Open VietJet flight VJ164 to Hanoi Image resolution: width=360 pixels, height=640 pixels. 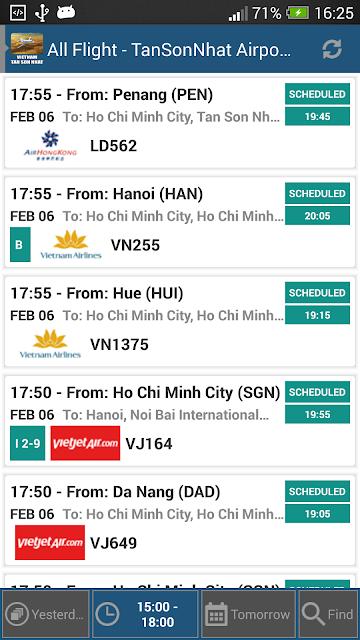click(180, 421)
